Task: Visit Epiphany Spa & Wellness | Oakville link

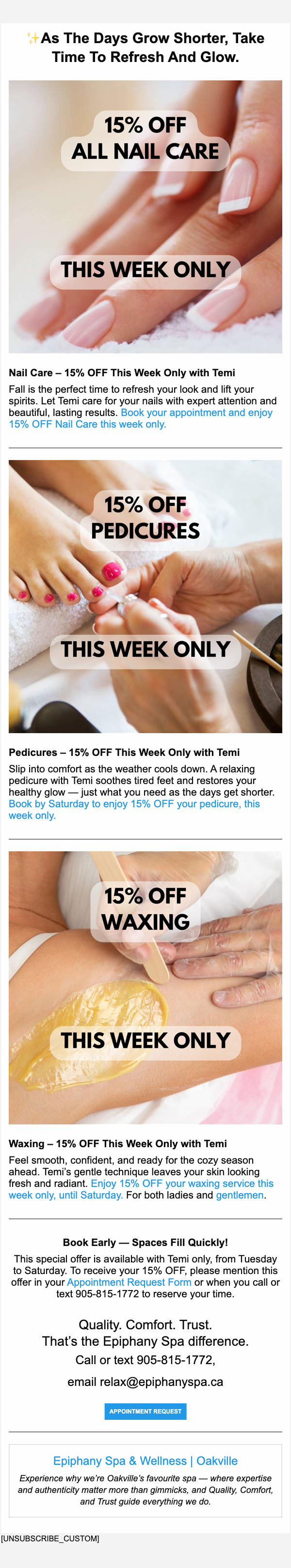Action: click(145, 1460)
